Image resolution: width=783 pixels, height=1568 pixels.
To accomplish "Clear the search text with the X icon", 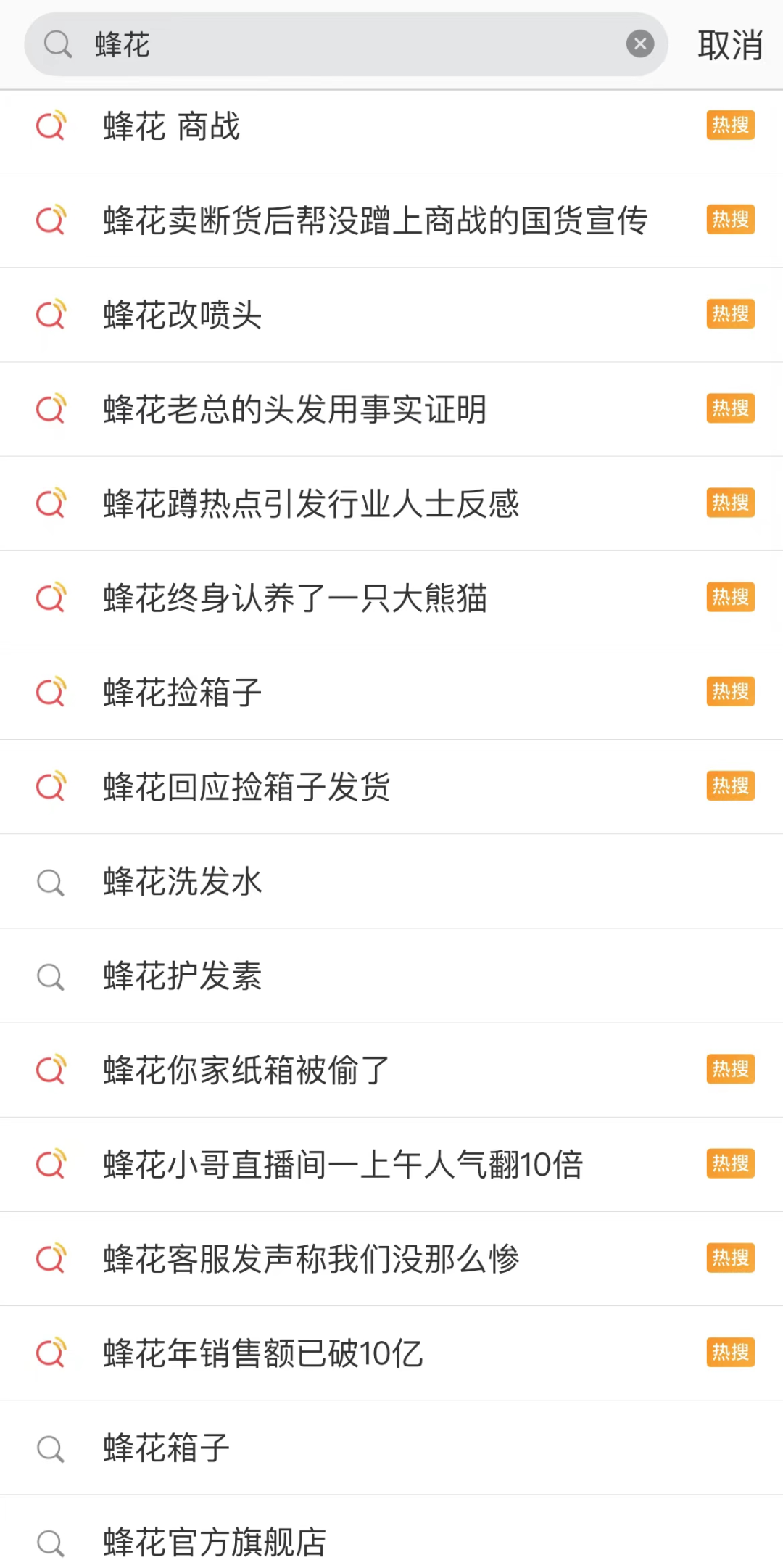I will point(640,44).
